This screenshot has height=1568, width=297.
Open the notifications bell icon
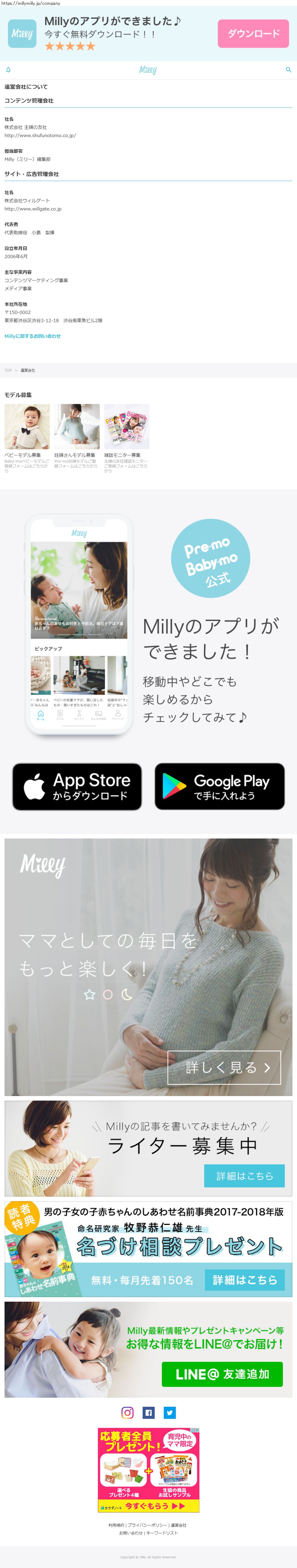pos(8,70)
